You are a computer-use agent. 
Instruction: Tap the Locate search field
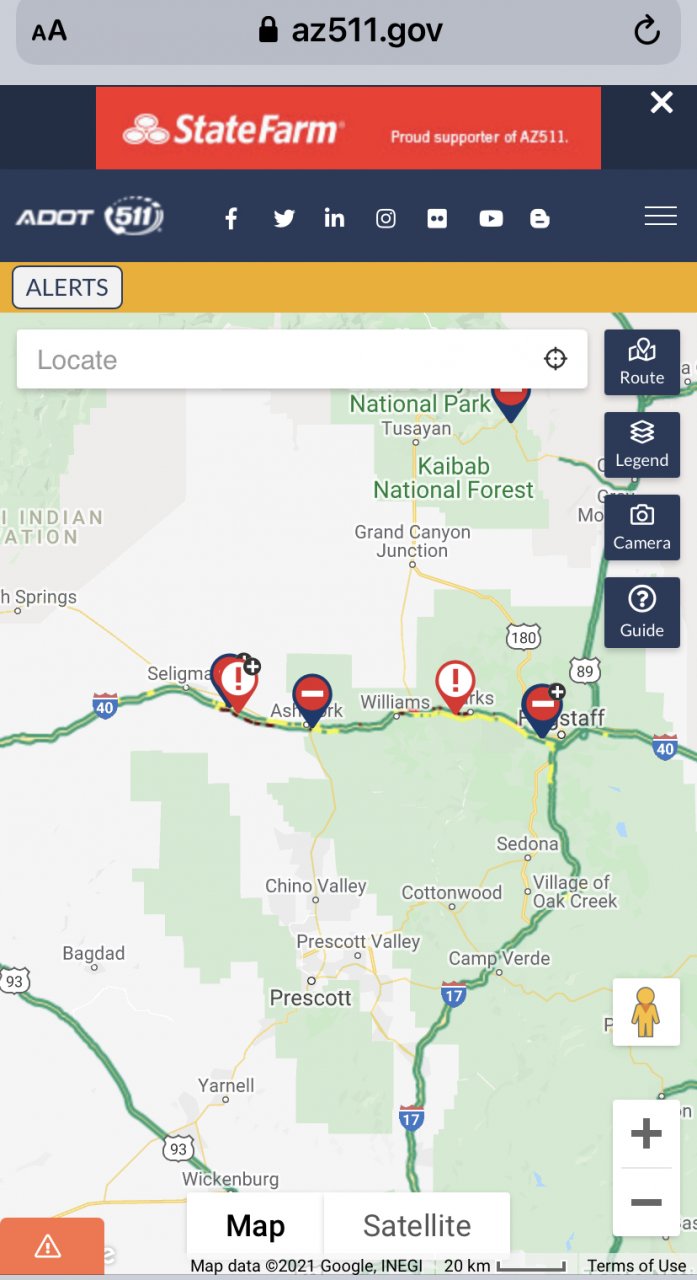click(x=280, y=360)
